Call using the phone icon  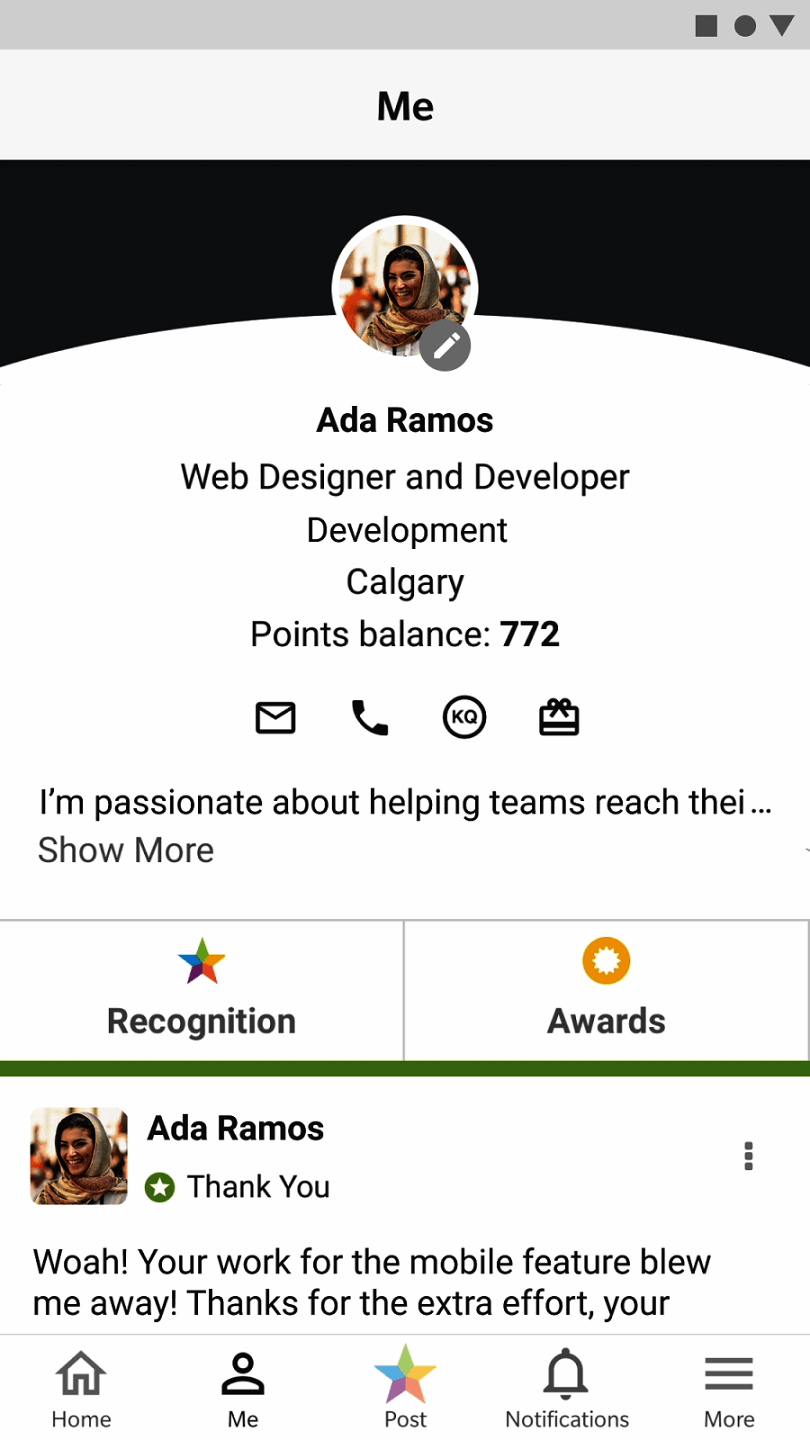370,718
